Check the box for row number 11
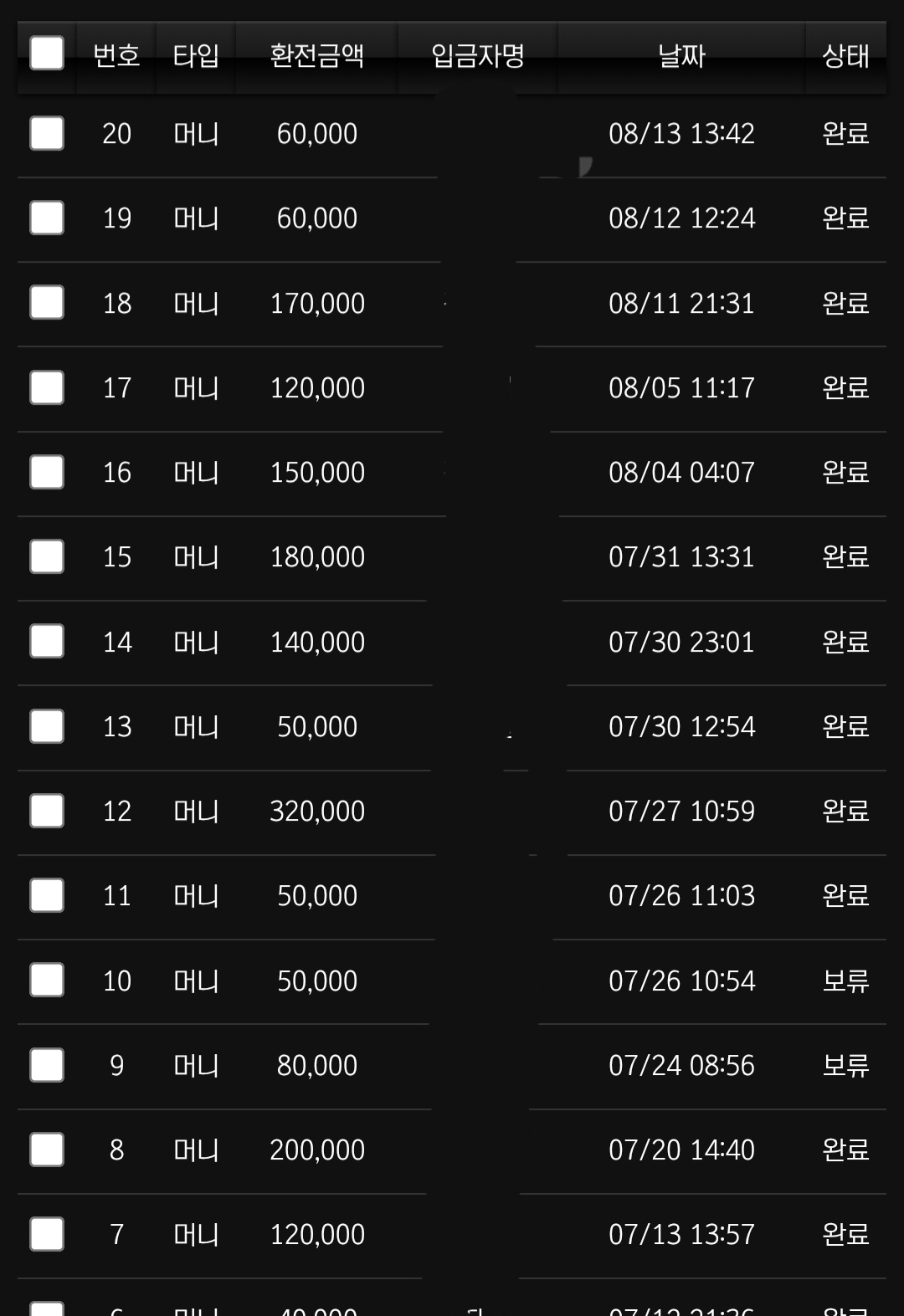This screenshot has height=1316, width=904. (47, 895)
